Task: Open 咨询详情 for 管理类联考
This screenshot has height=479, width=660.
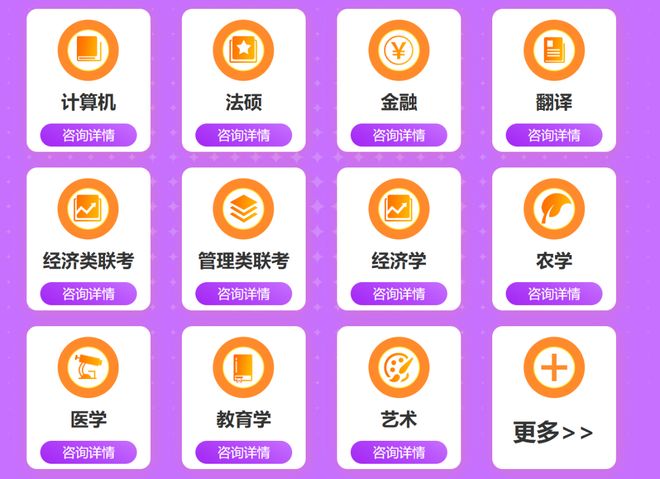Action: (x=243, y=294)
